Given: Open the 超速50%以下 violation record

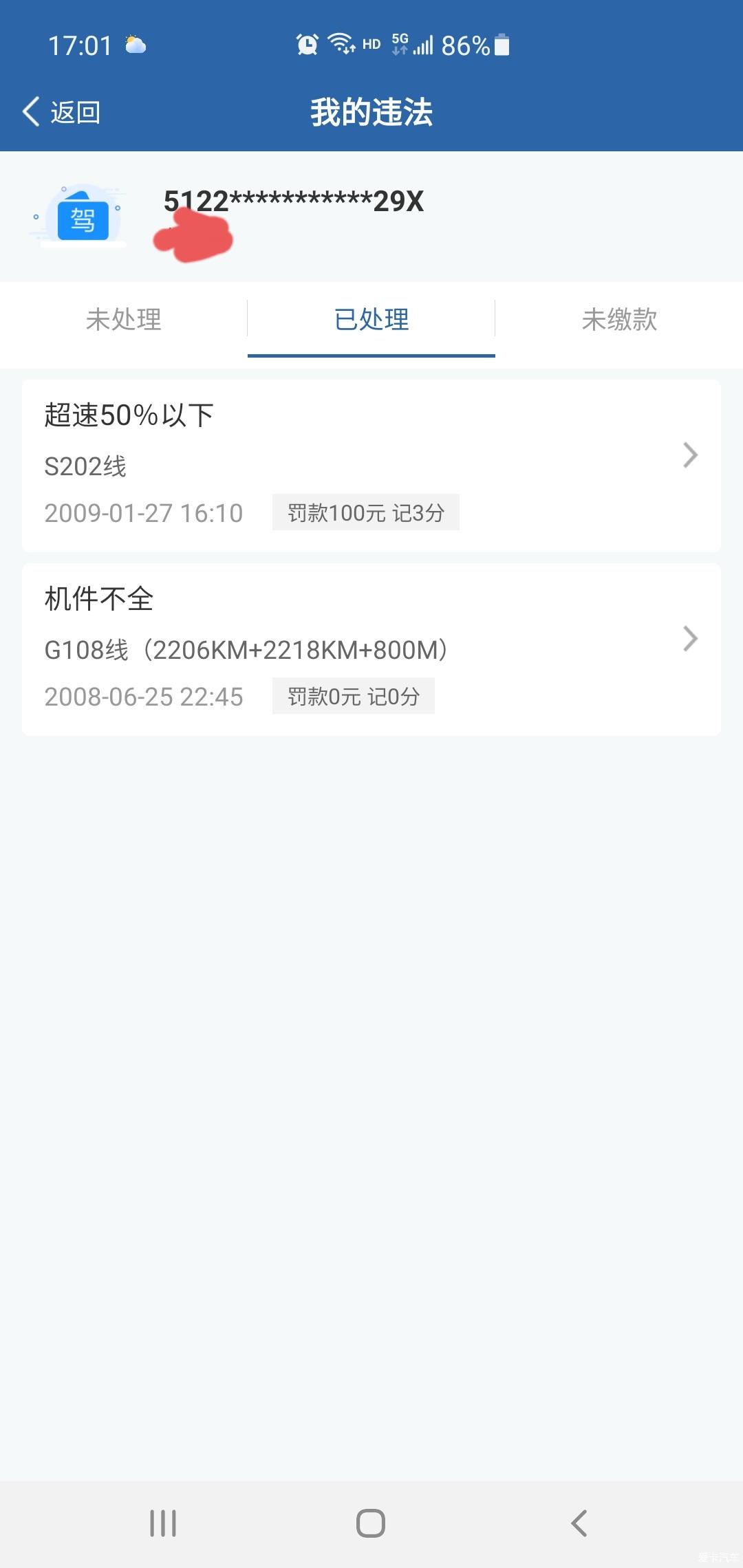Looking at the screenshot, I should [371, 466].
